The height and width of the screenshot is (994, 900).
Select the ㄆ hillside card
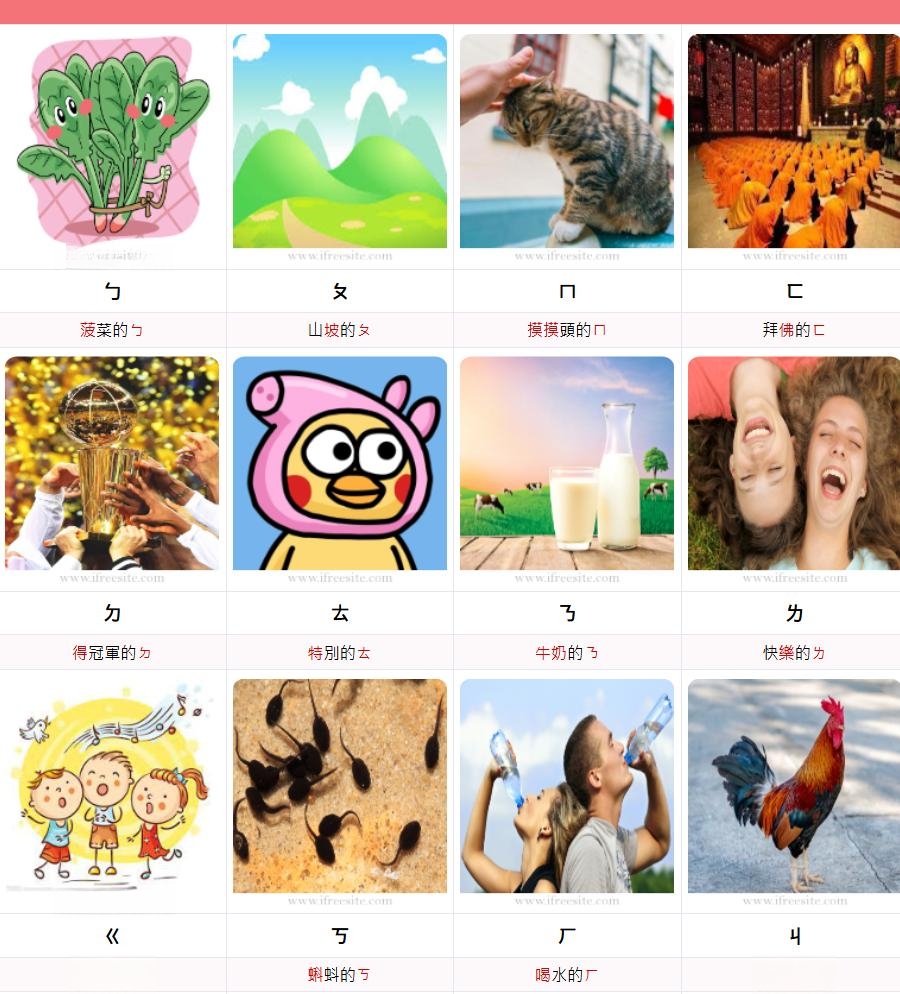[340, 142]
